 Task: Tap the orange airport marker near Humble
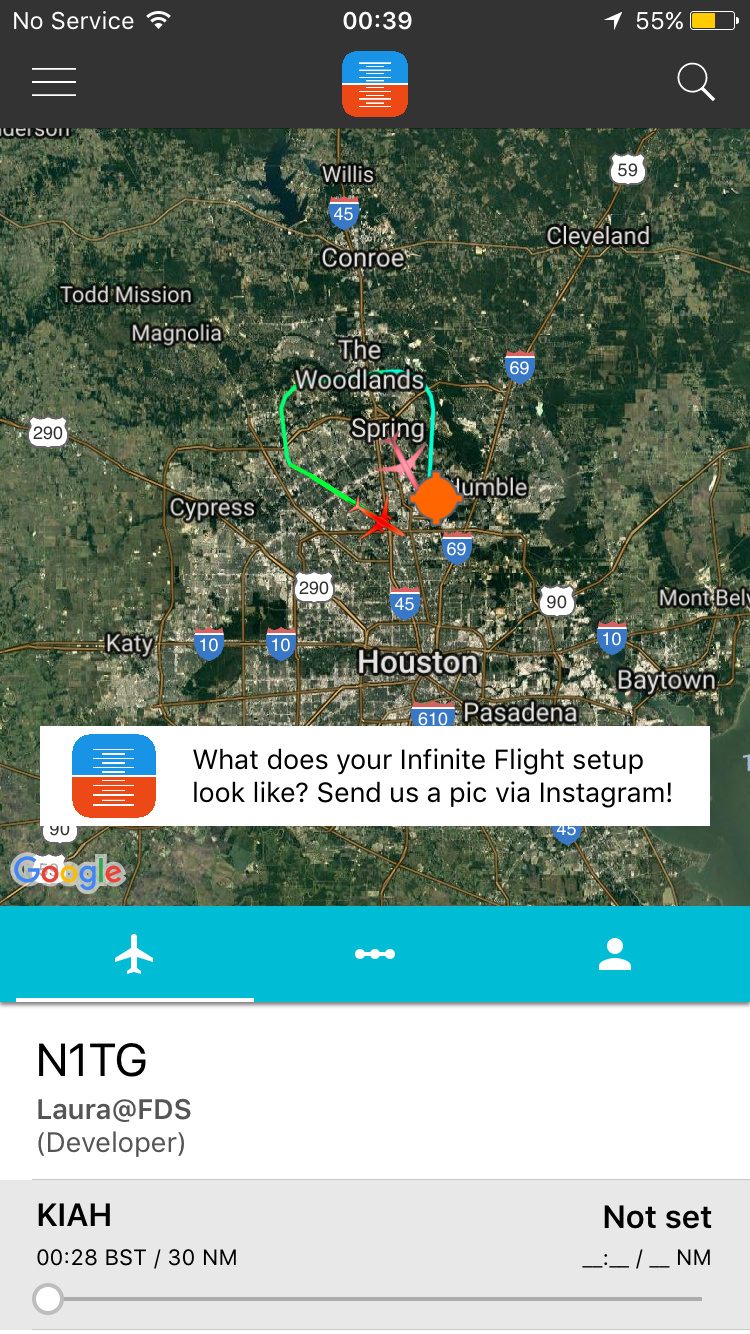(x=436, y=498)
